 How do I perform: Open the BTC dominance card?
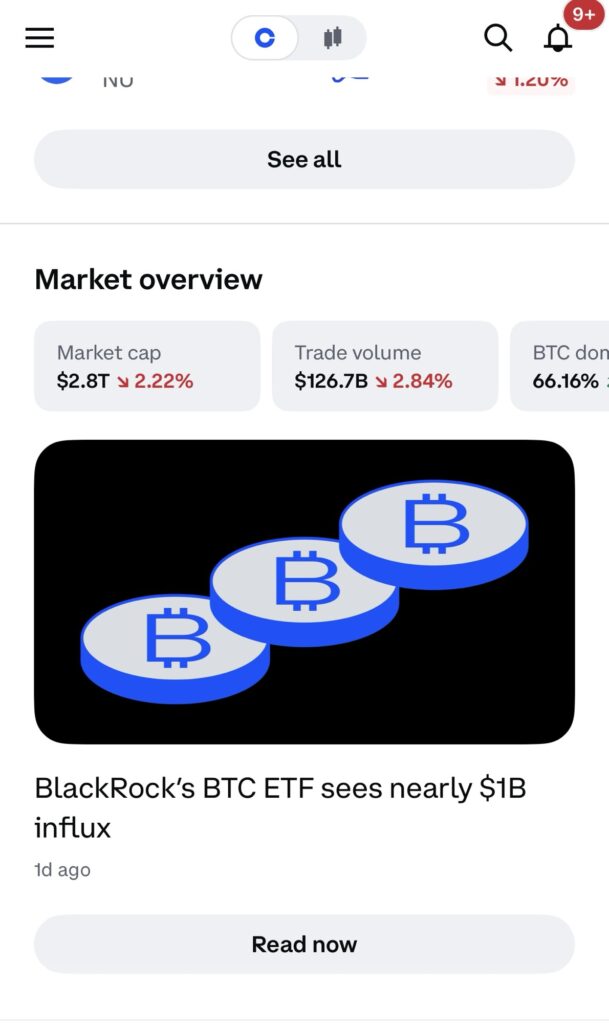pyautogui.click(x=560, y=366)
